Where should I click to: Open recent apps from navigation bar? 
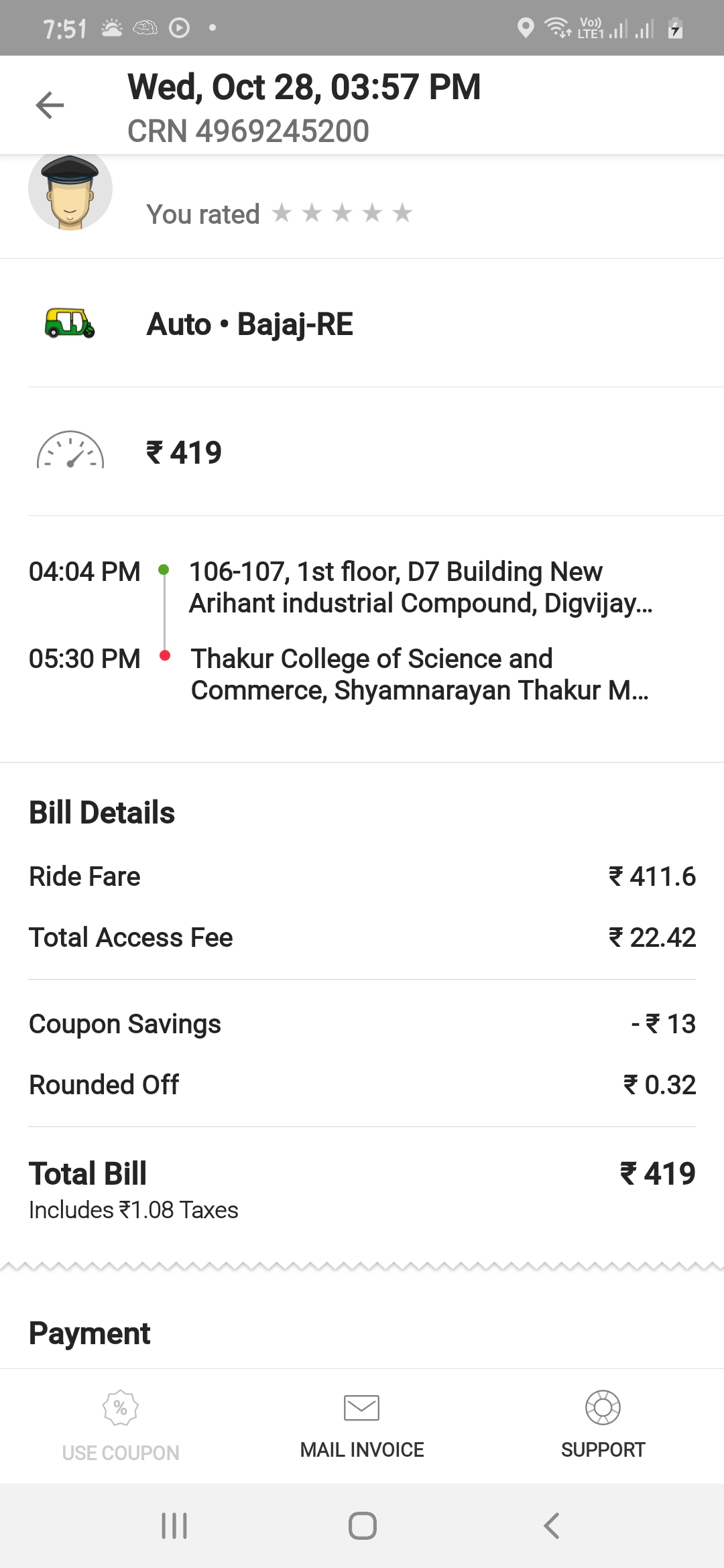174,1526
